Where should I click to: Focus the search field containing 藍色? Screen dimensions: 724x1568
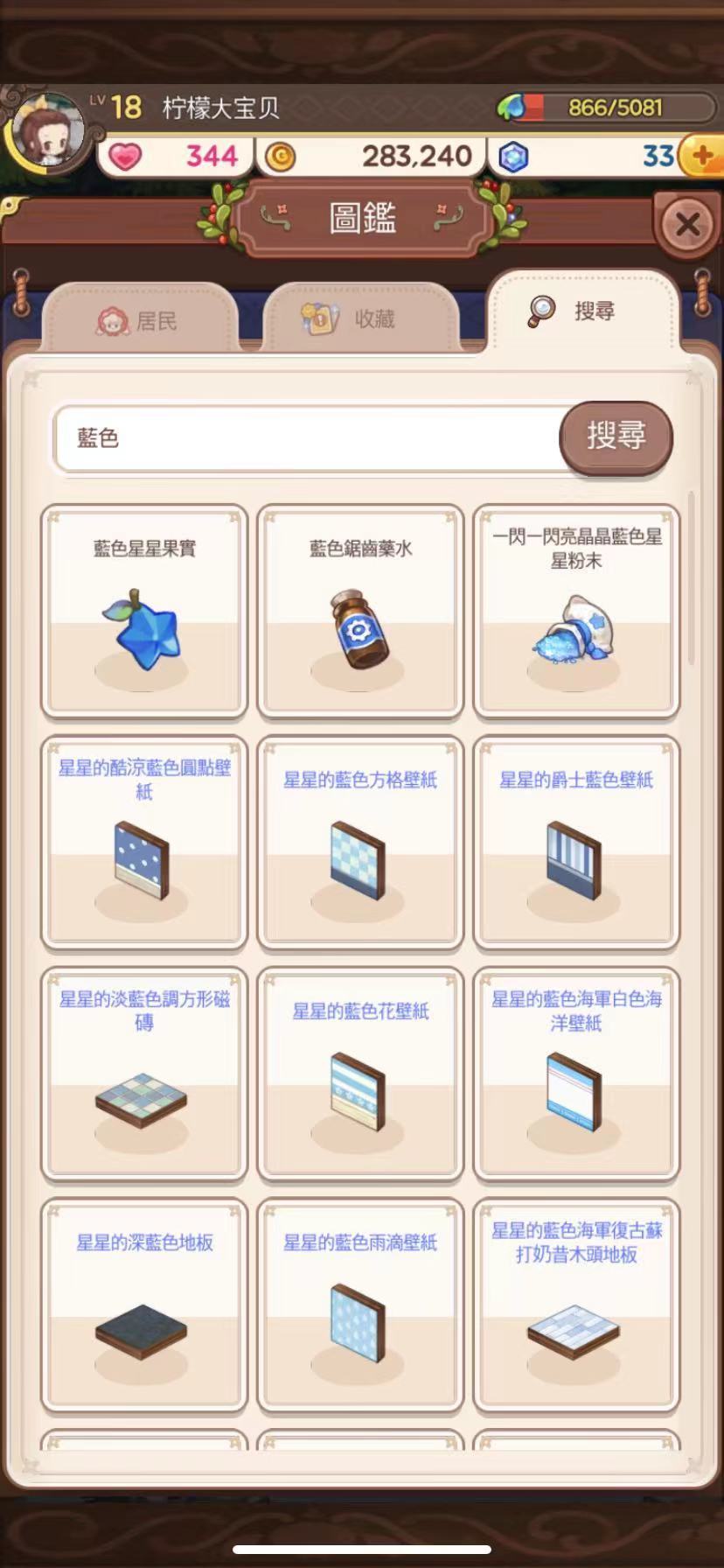coord(306,437)
